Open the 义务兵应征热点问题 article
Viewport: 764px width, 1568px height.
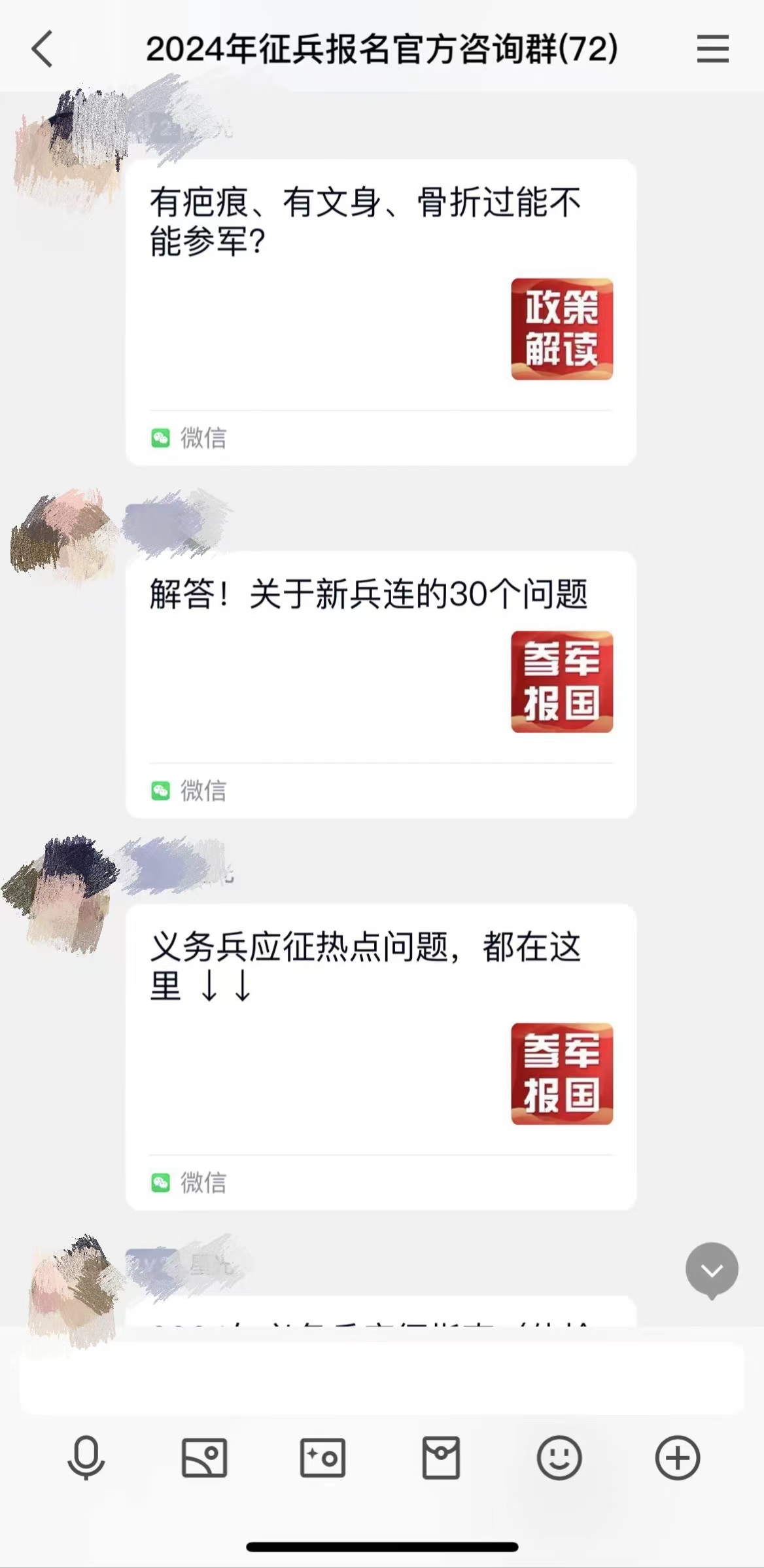[x=381, y=1056]
